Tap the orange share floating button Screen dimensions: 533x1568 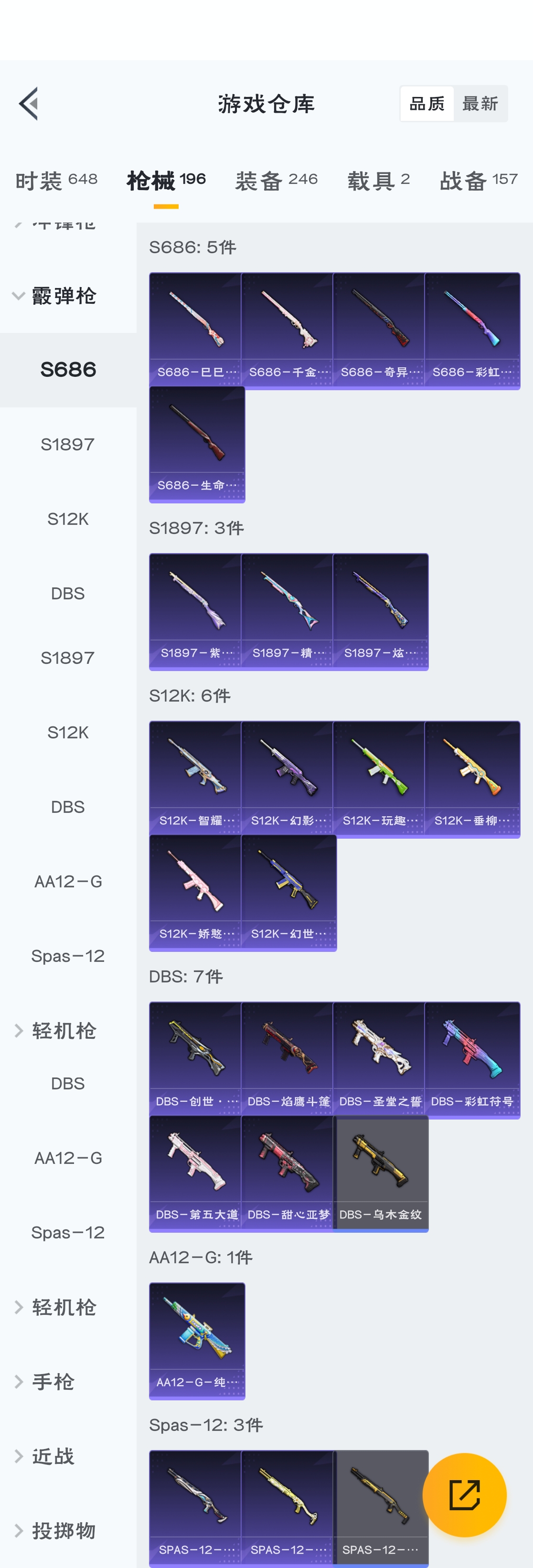tap(464, 1495)
